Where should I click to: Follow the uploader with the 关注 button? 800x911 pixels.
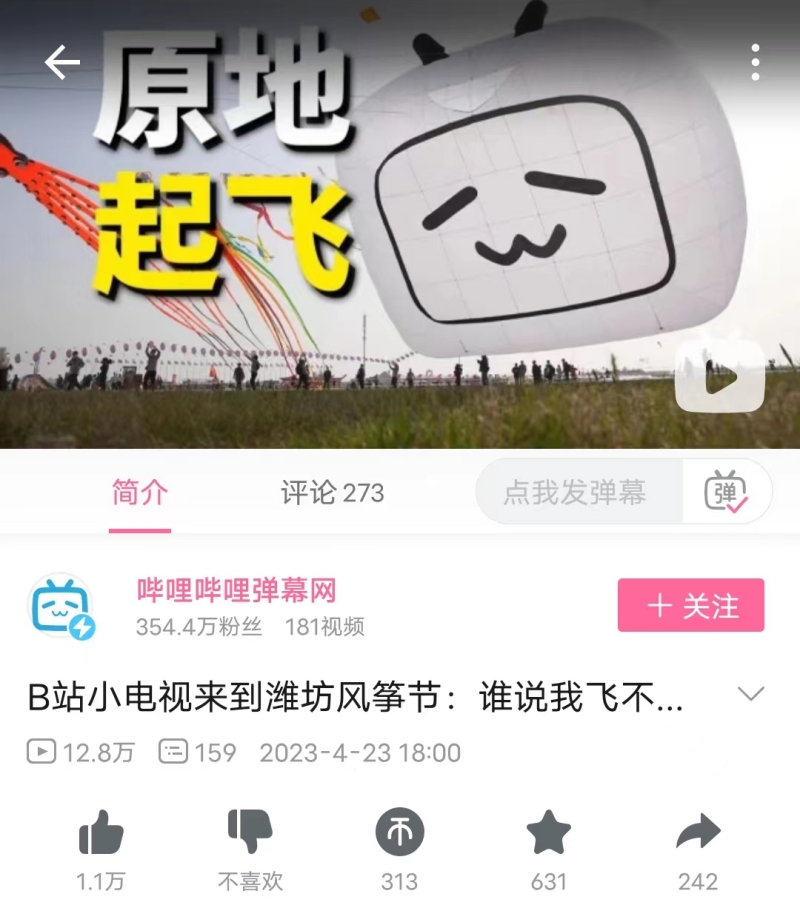coord(691,606)
